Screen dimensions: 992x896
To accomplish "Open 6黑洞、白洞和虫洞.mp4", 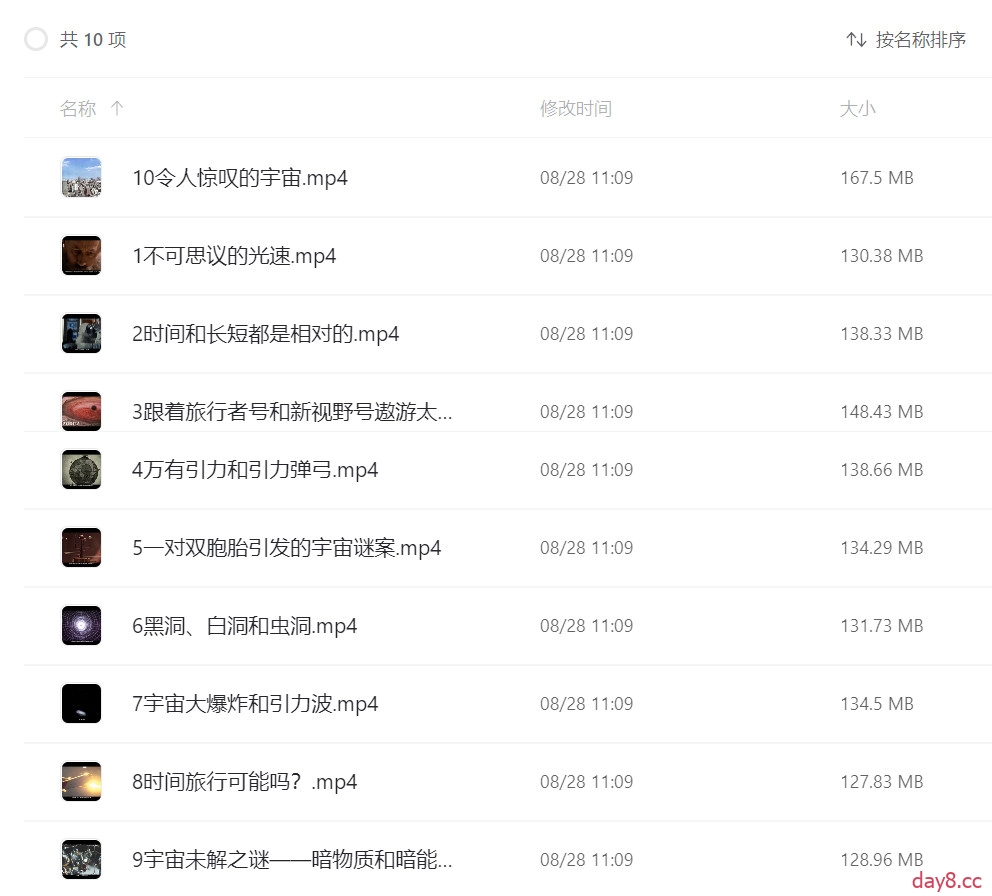I will pyautogui.click(x=244, y=626).
